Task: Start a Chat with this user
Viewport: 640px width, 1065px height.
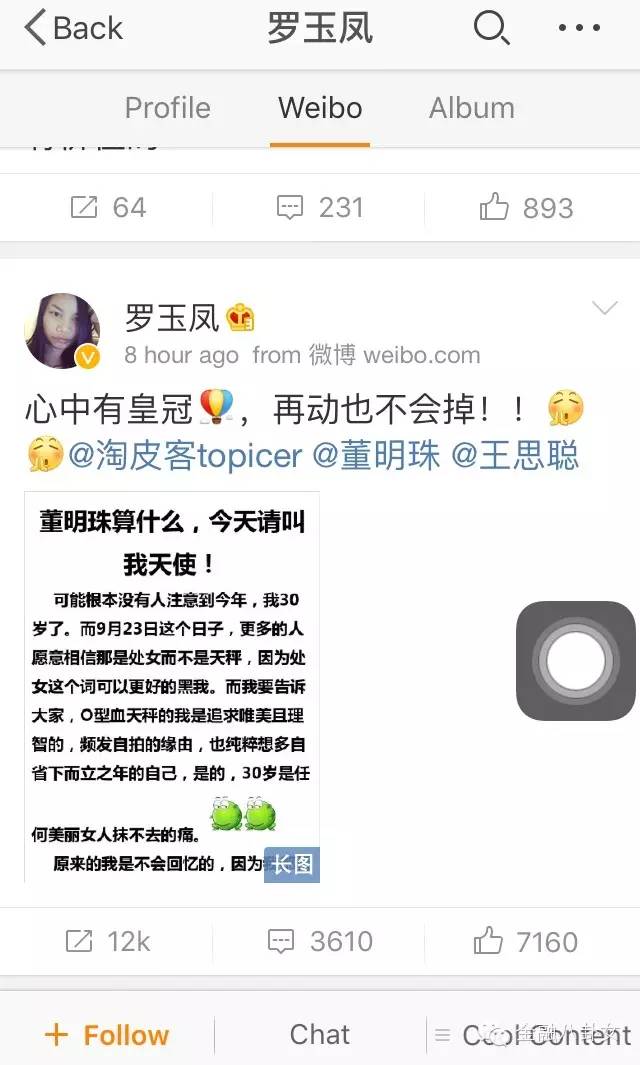Action: tap(319, 1034)
